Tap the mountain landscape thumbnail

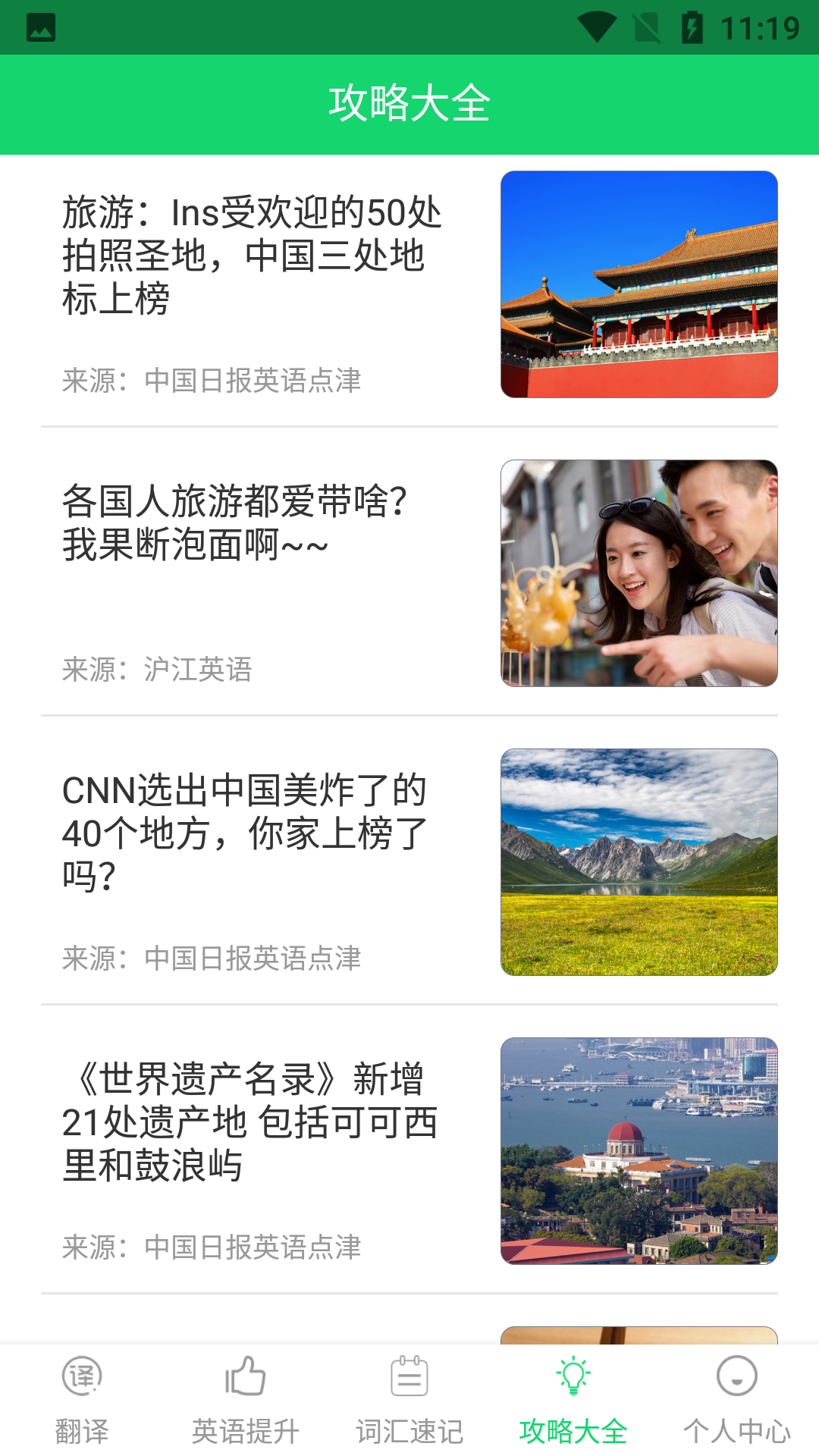coord(640,861)
